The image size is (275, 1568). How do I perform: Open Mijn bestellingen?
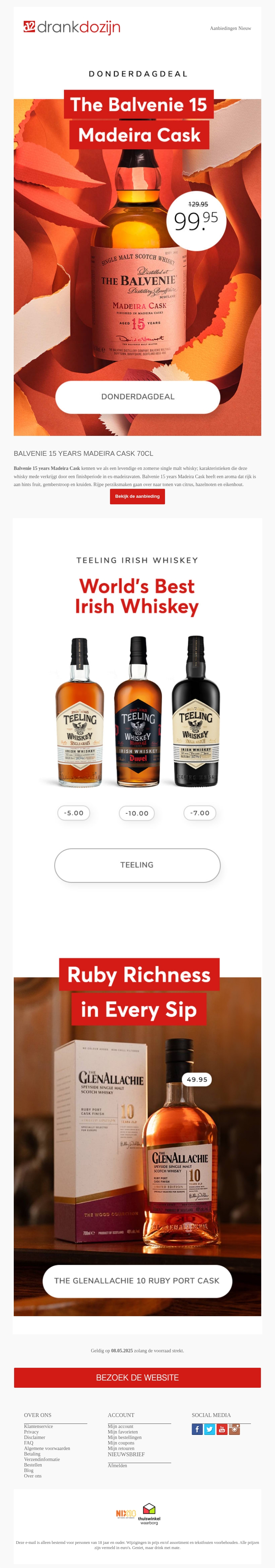coord(125,1437)
